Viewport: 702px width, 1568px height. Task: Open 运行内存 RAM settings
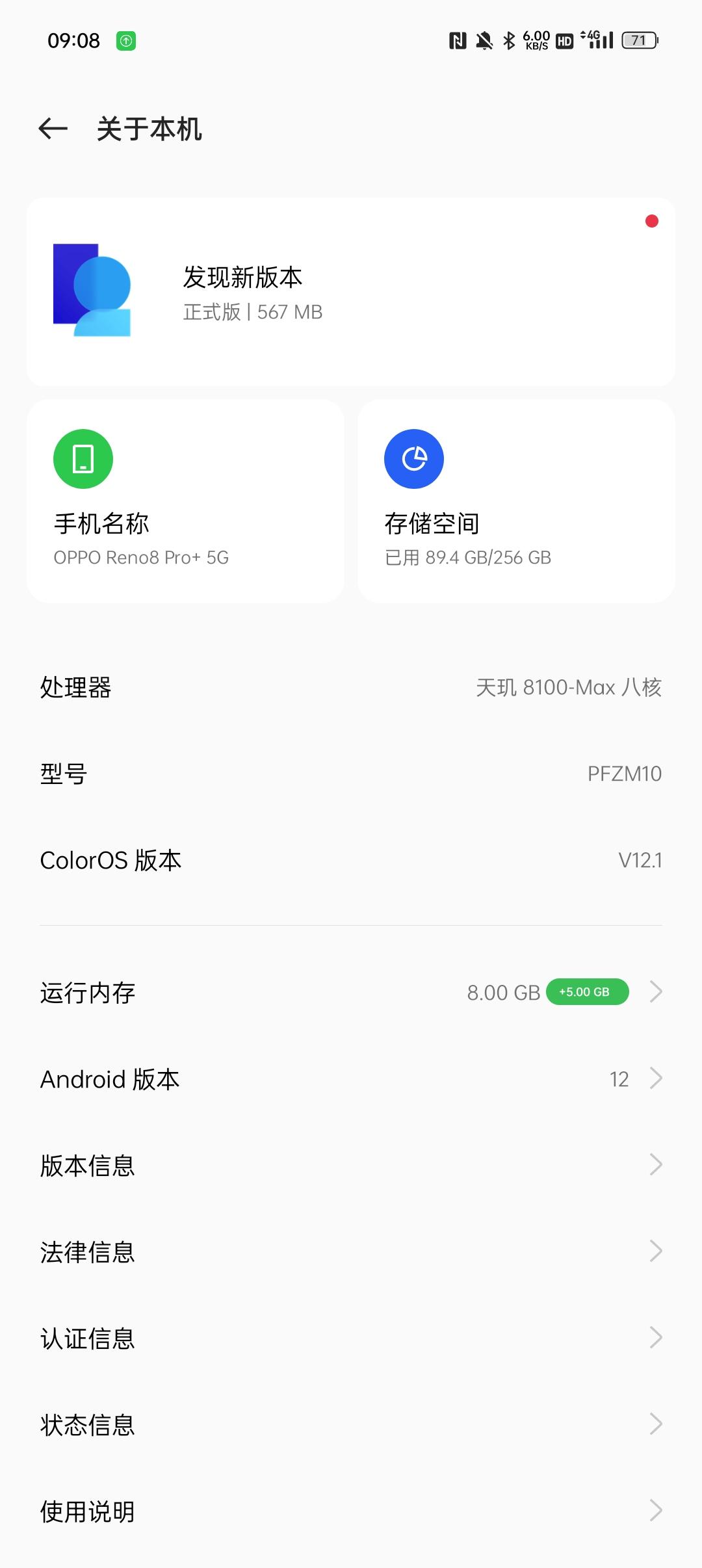point(351,992)
